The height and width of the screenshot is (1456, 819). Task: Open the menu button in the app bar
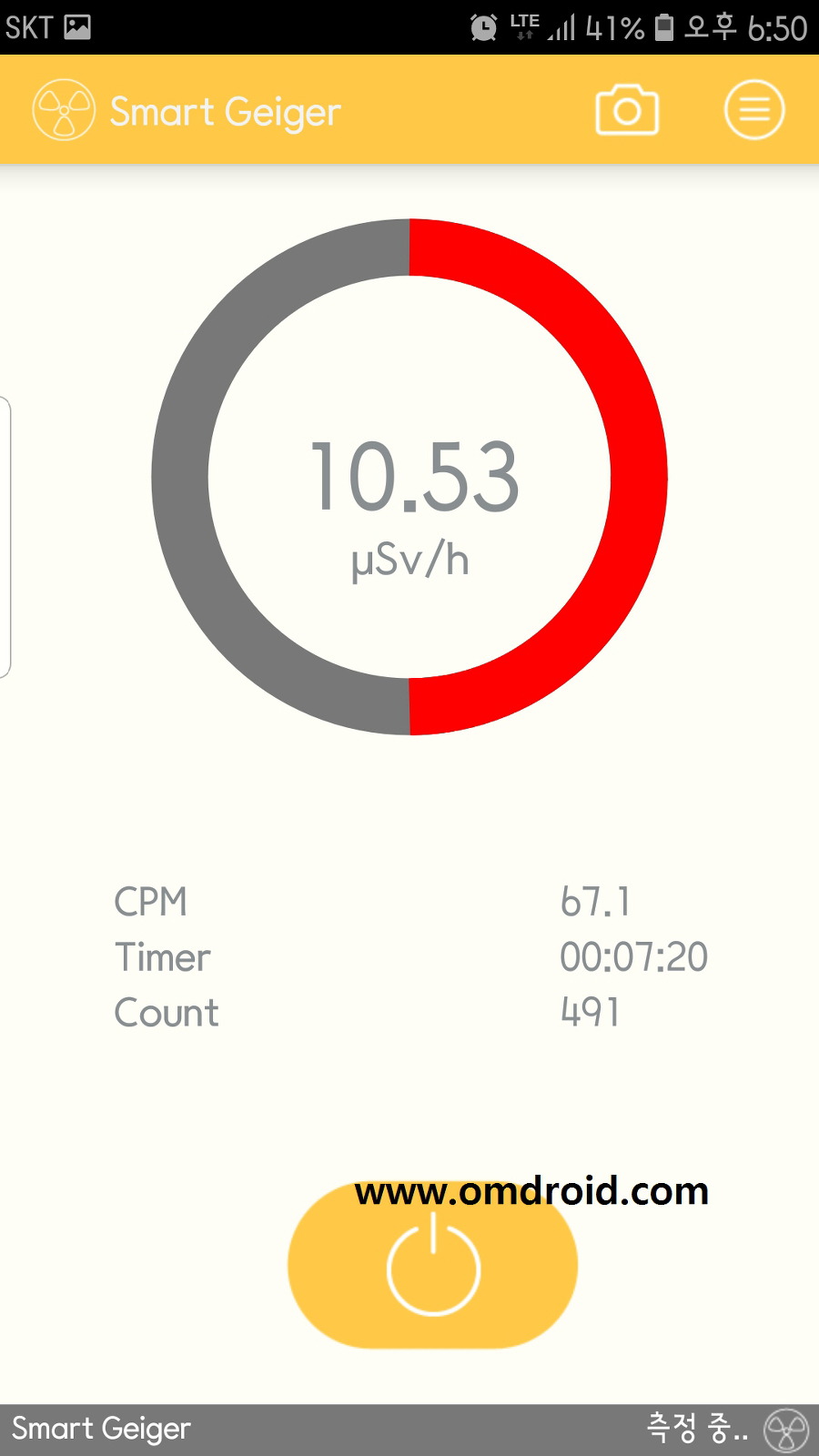[753, 110]
